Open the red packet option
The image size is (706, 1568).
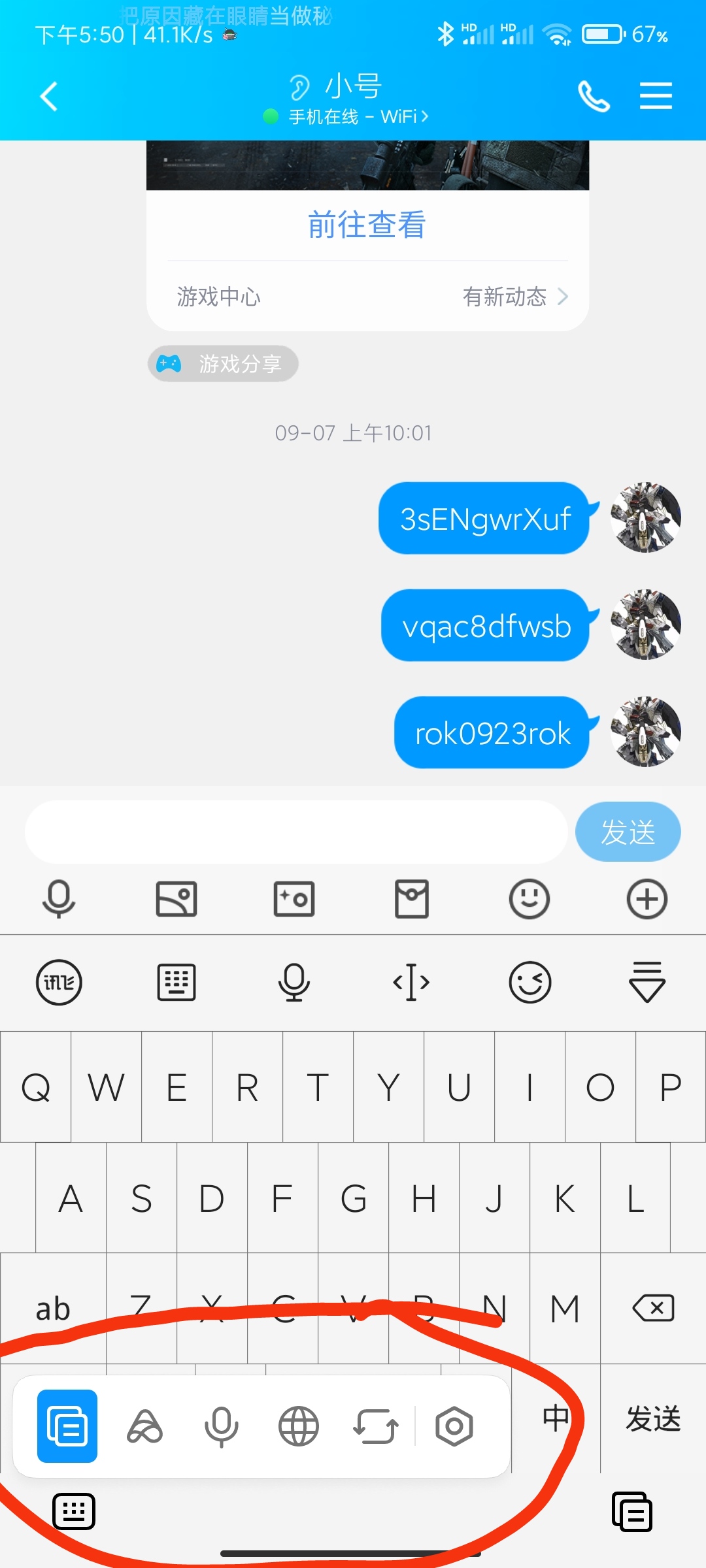[x=412, y=899]
